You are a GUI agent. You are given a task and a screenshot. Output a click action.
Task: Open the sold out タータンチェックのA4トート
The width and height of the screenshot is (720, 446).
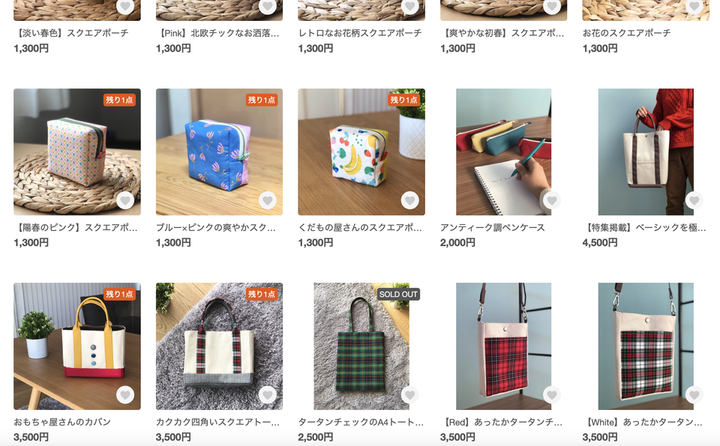pyautogui.click(x=361, y=345)
